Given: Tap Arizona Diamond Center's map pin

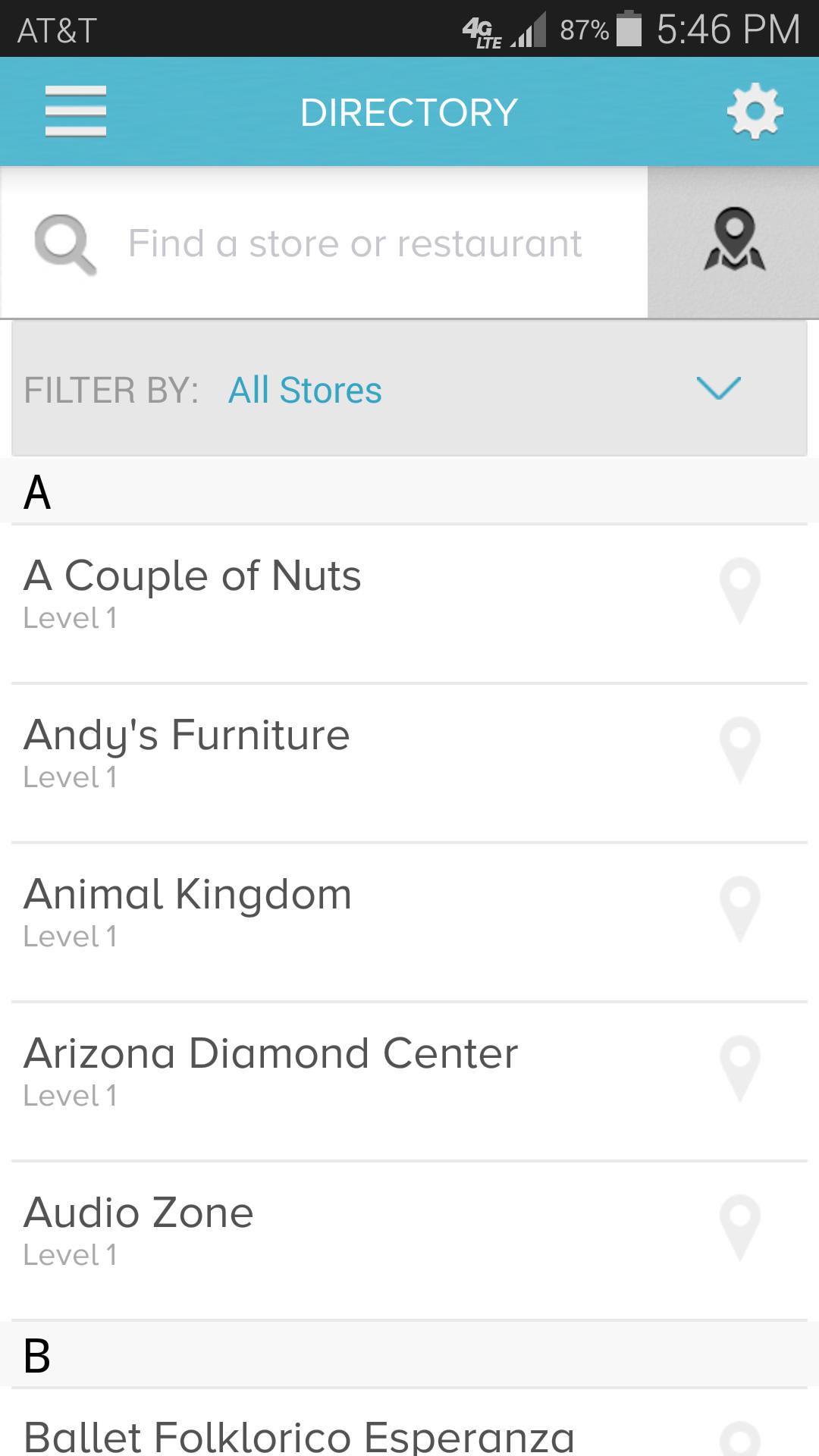Looking at the screenshot, I should 739,1068.
